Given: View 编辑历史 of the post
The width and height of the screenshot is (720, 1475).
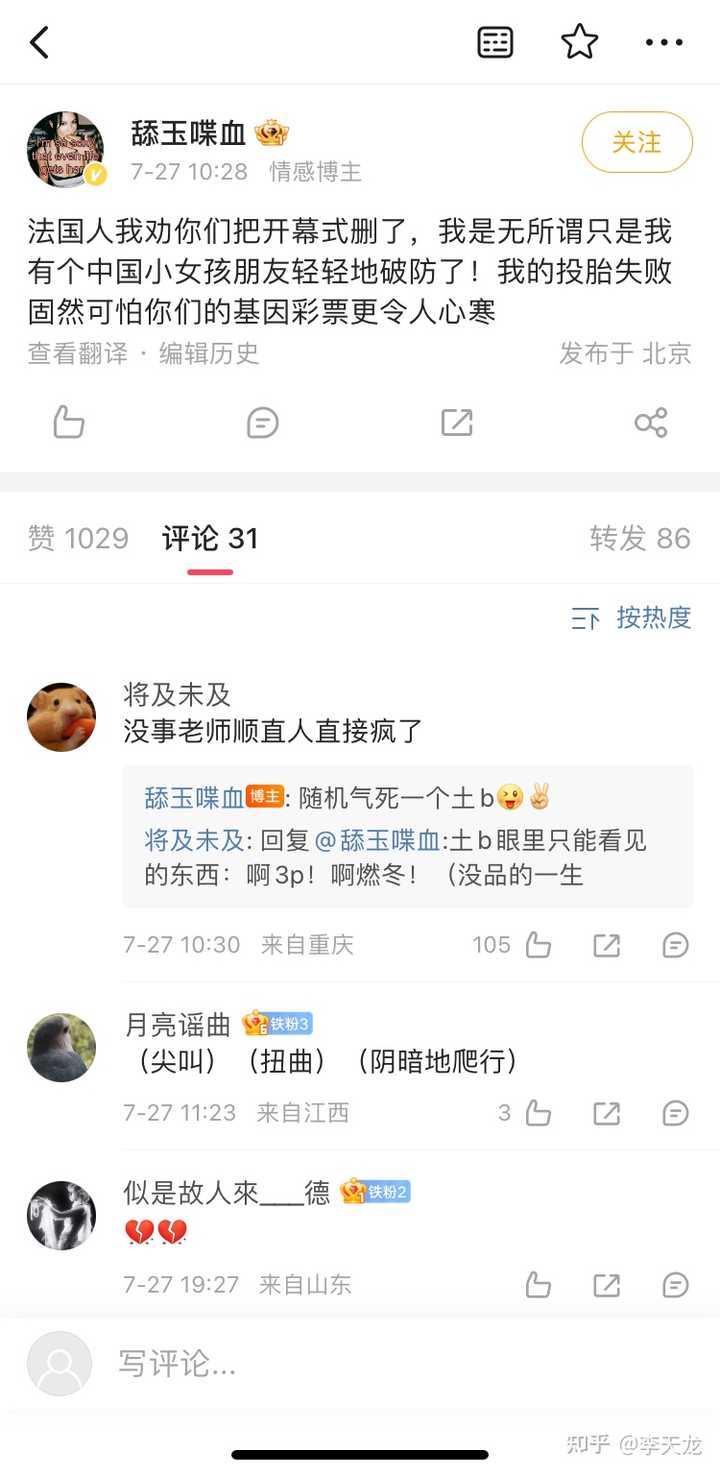Looking at the screenshot, I should (209, 353).
